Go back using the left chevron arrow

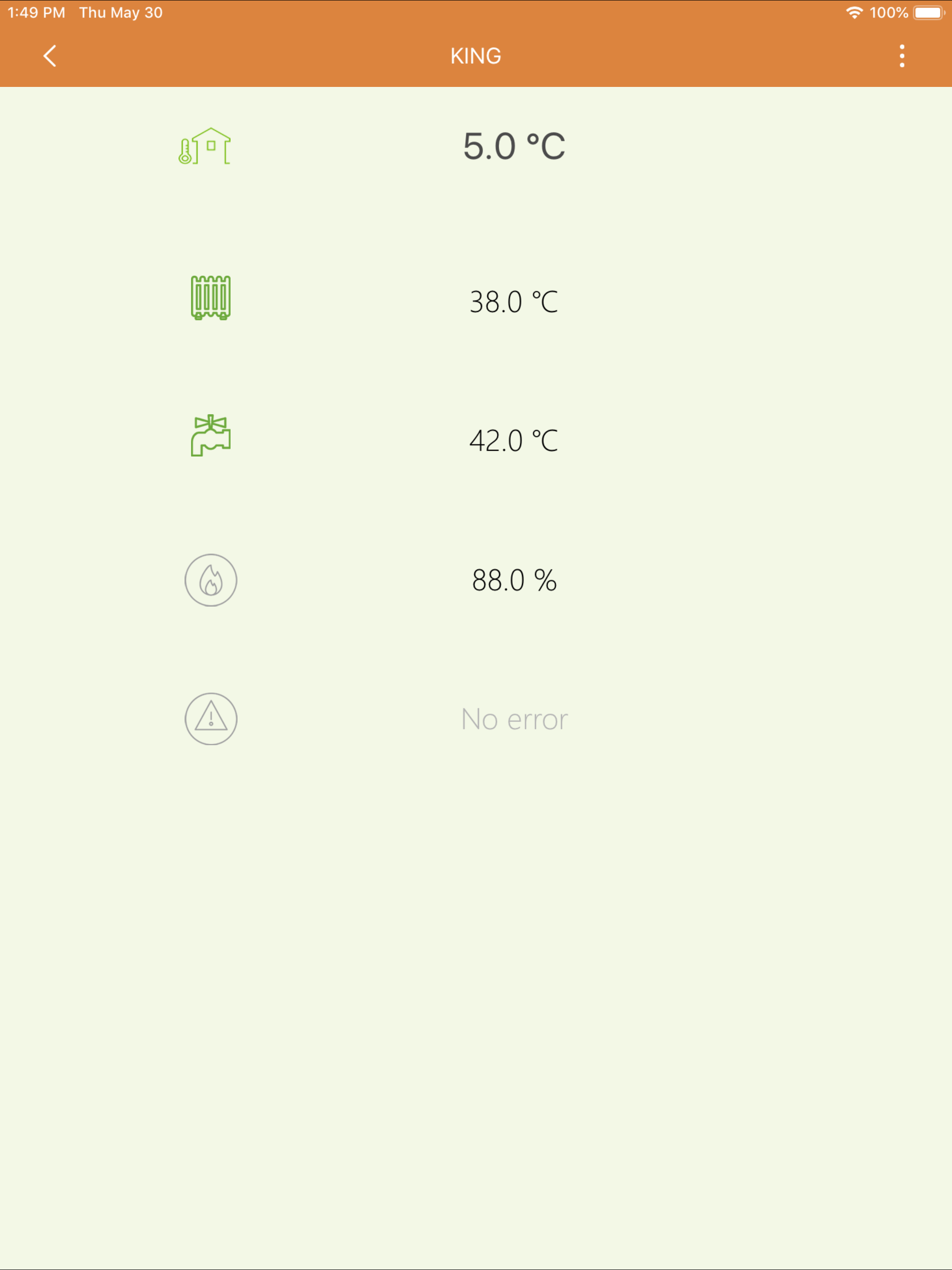49,56
